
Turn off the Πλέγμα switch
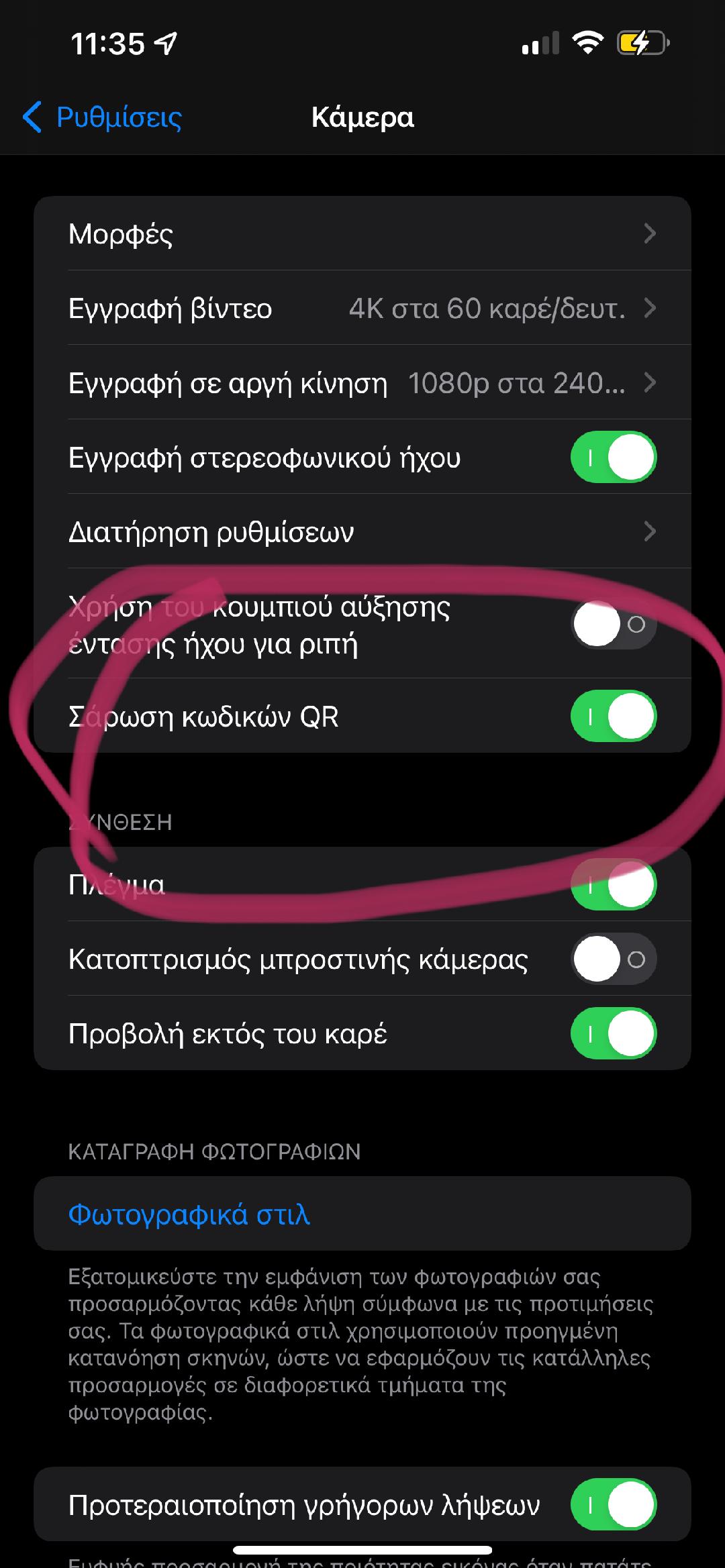(613, 884)
